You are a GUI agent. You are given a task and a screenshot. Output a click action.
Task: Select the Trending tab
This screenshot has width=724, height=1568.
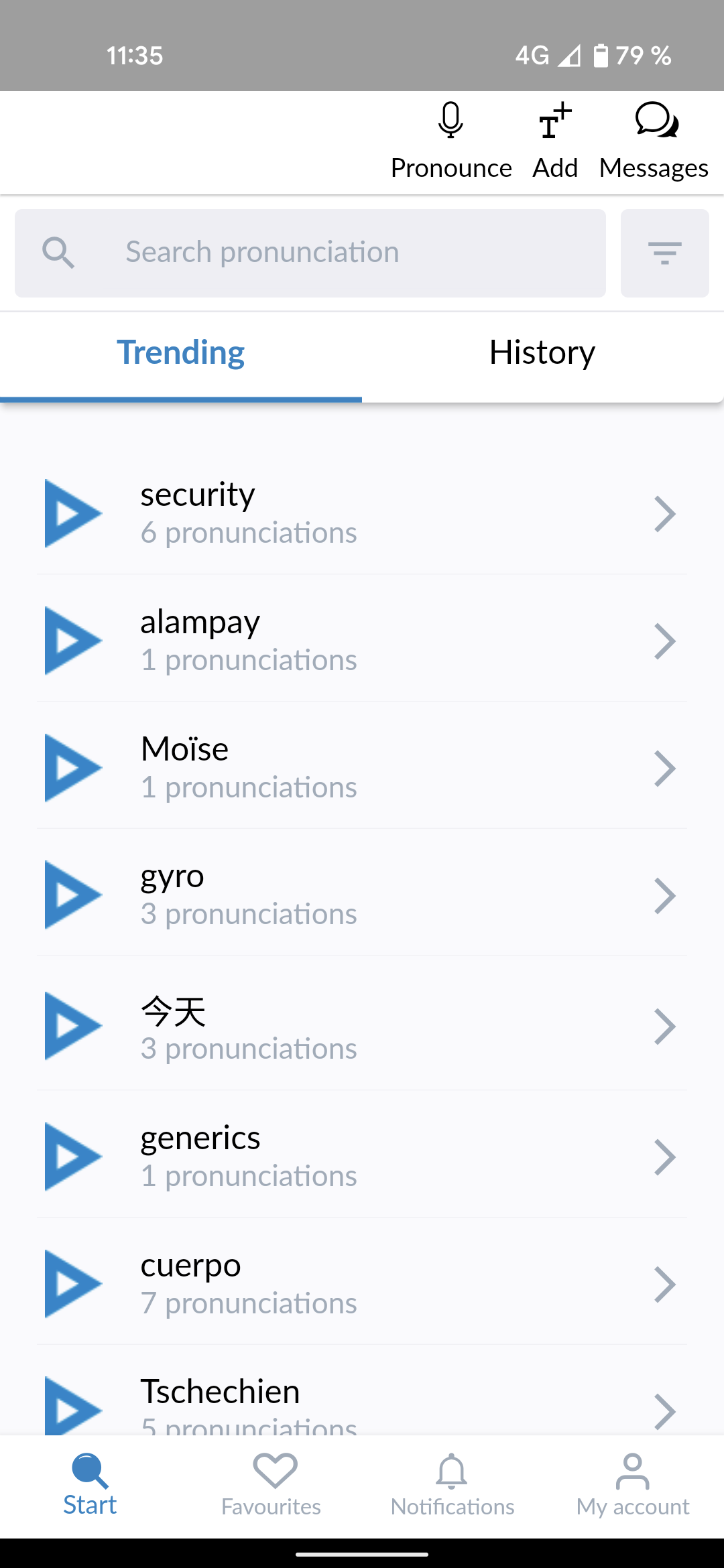pos(181,353)
